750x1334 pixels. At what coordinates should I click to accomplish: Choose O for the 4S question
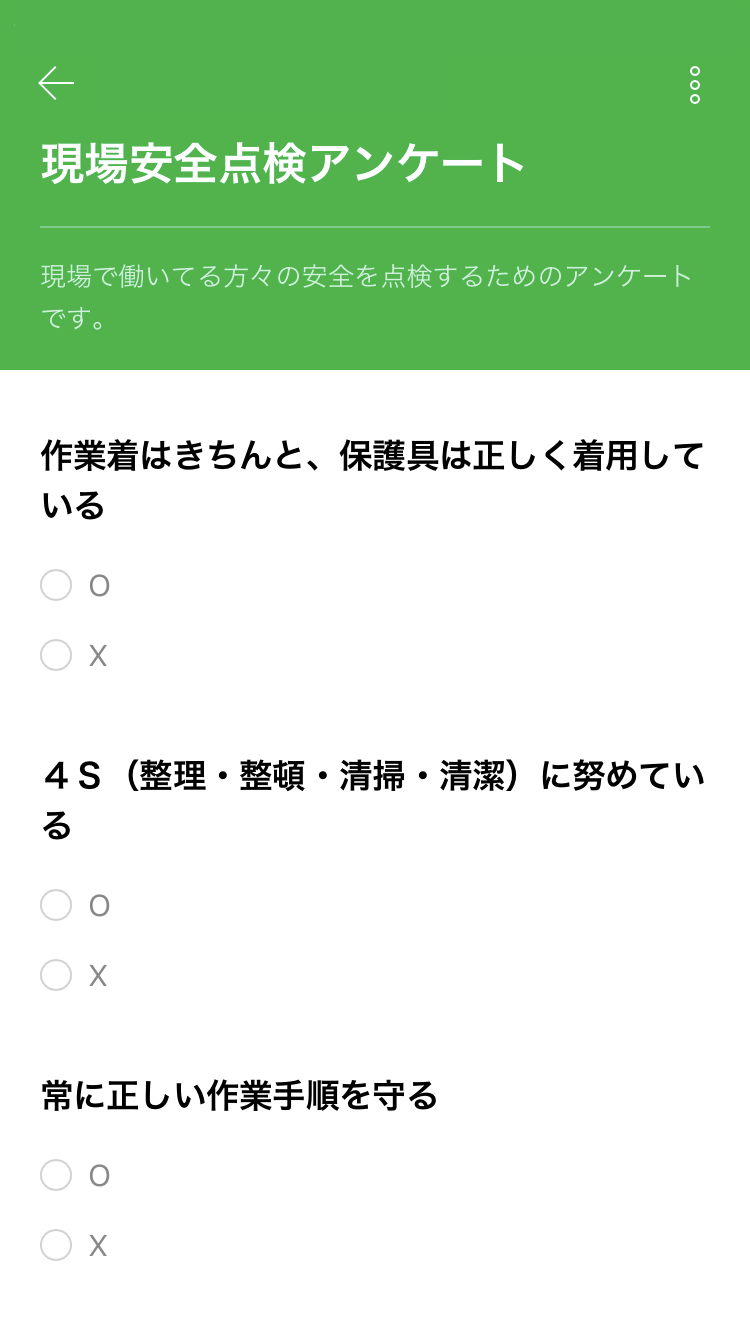[57, 905]
